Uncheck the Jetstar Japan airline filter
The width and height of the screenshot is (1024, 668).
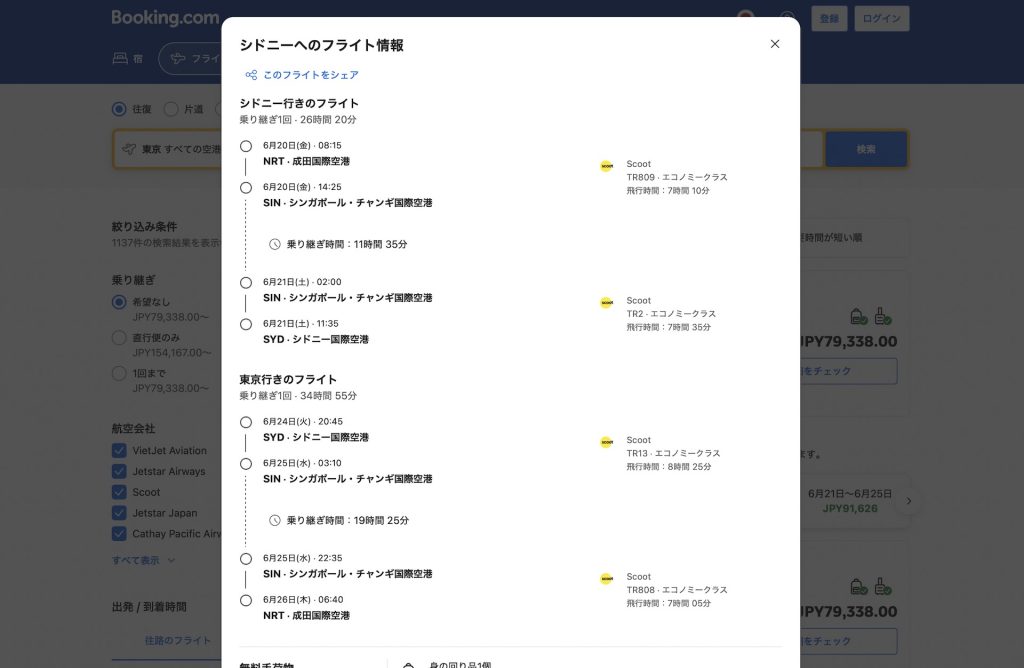120,514
